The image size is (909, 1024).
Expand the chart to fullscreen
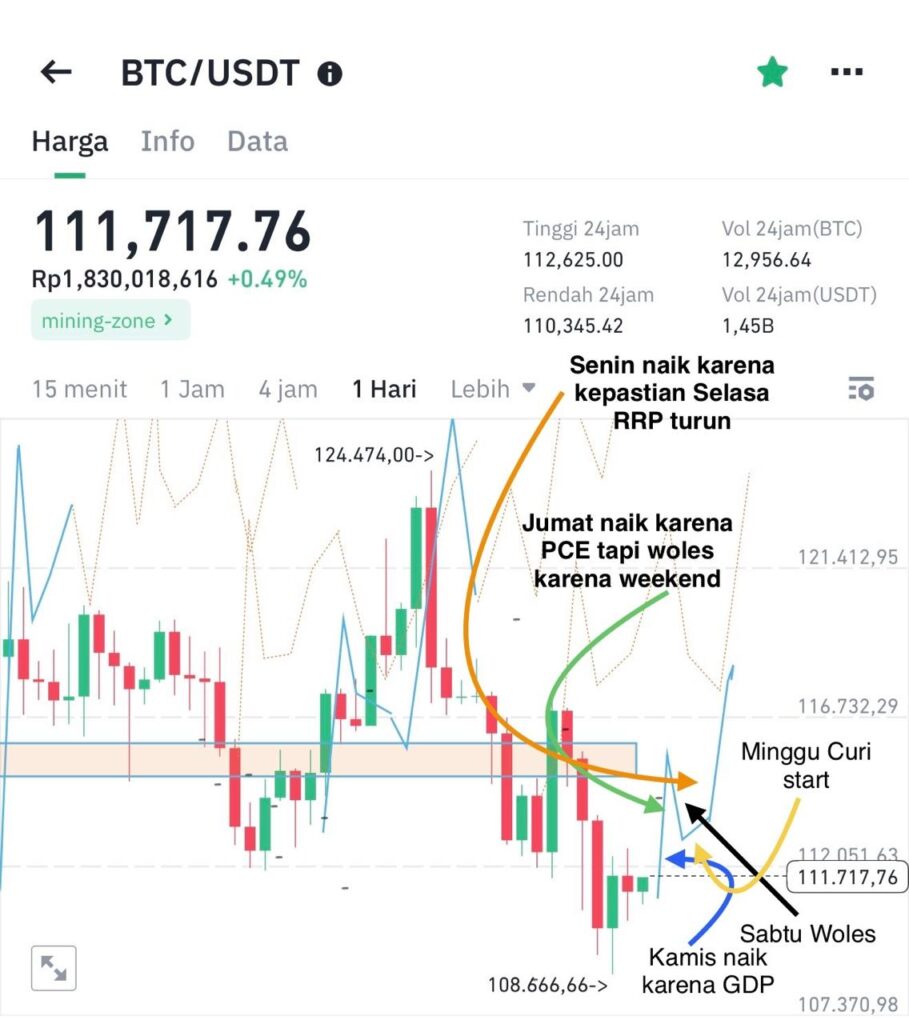pos(53,967)
